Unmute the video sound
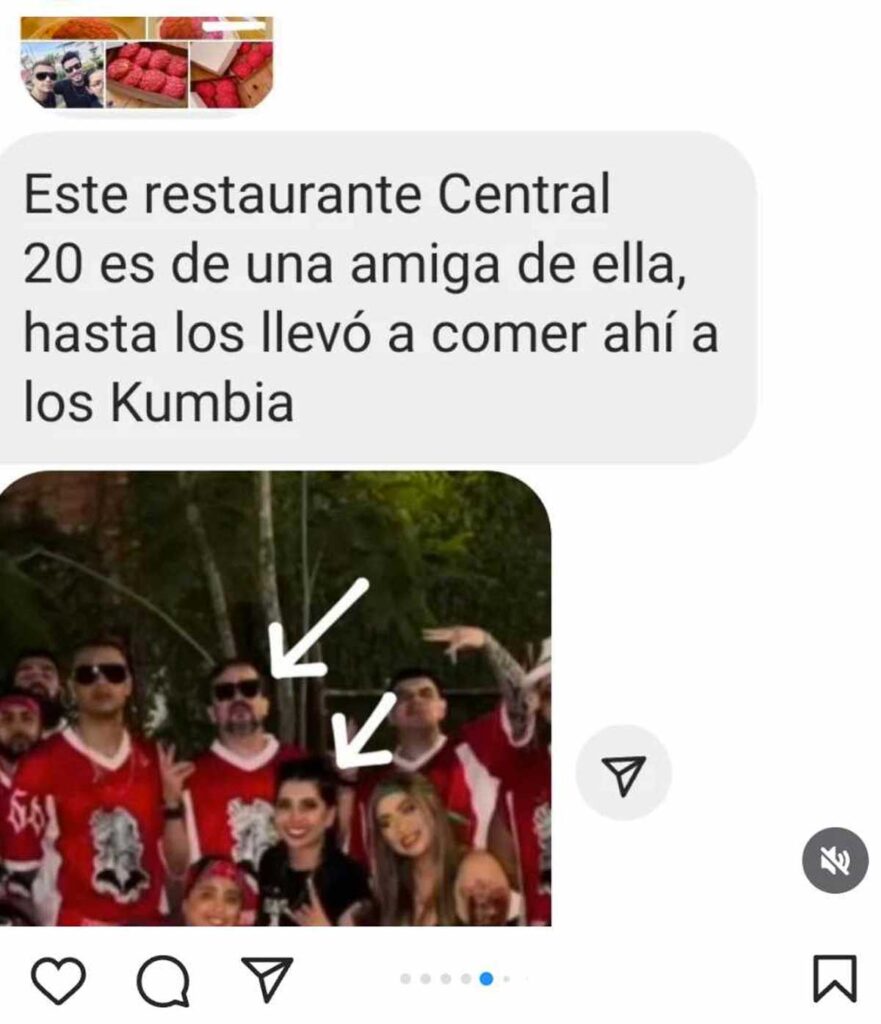The image size is (881, 1024). [834, 860]
